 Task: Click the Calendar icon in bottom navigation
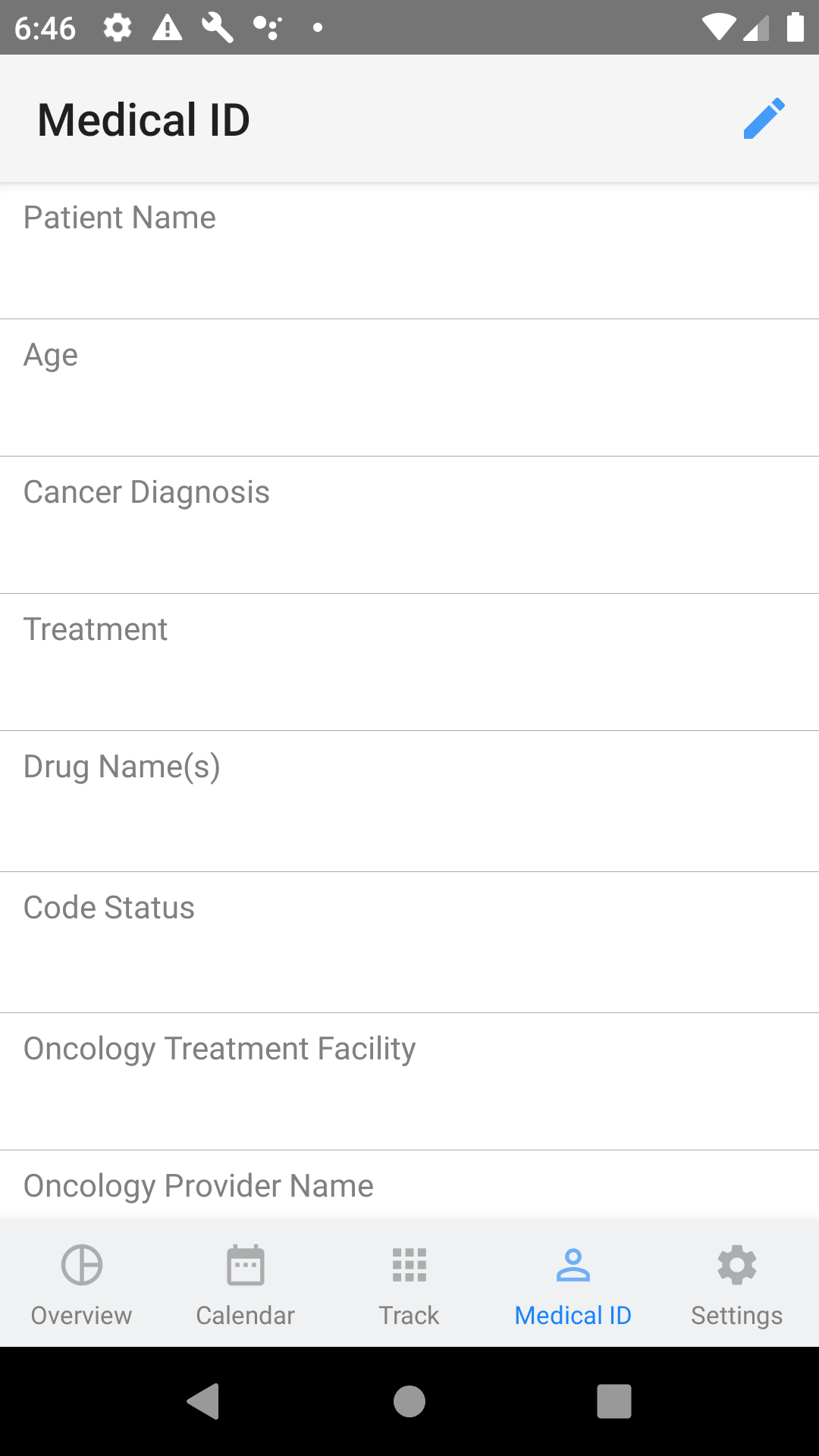[x=245, y=1264]
